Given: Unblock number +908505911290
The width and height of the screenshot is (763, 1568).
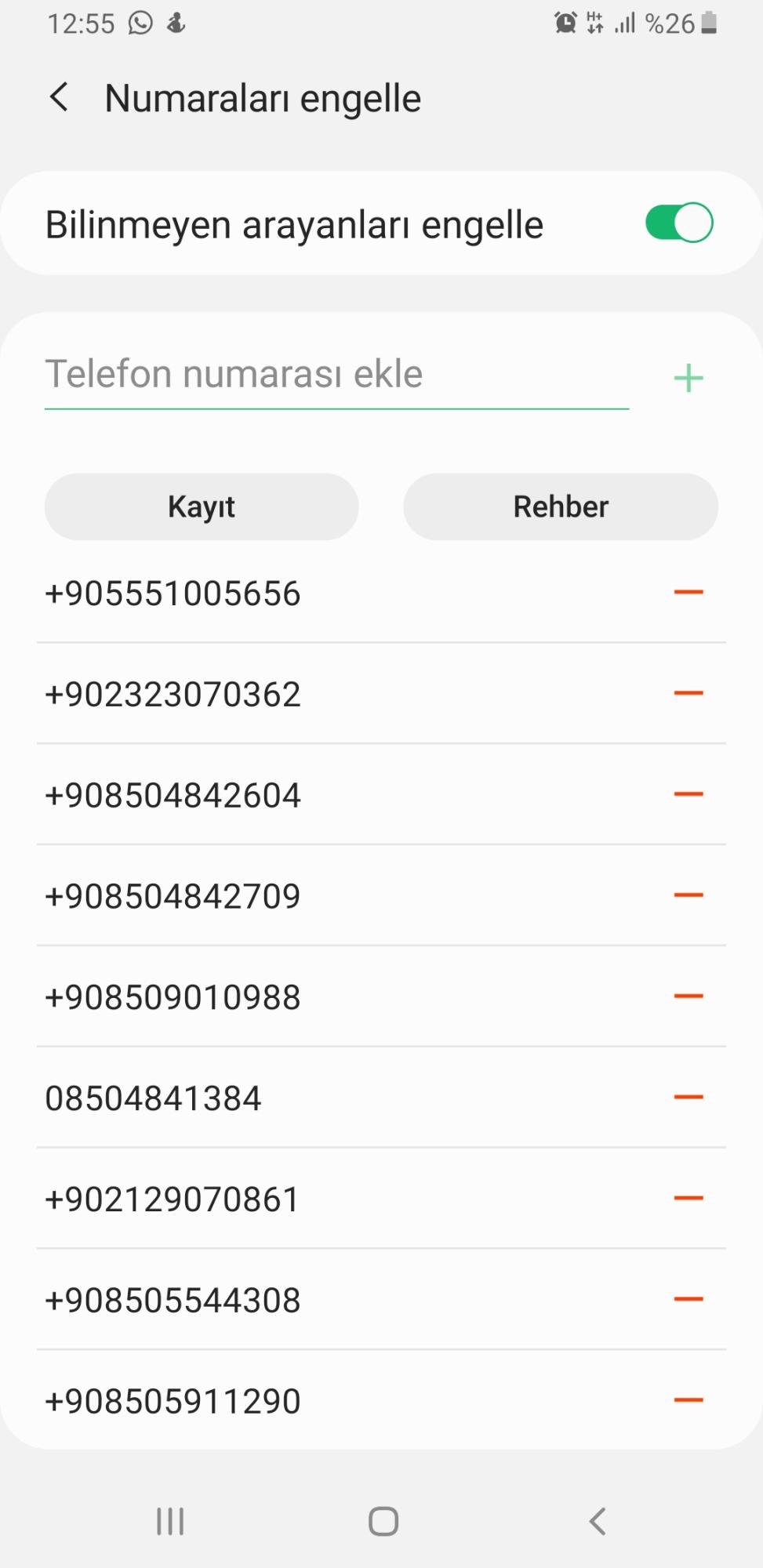Looking at the screenshot, I should pyautogui.click(x=688, y=1400).
